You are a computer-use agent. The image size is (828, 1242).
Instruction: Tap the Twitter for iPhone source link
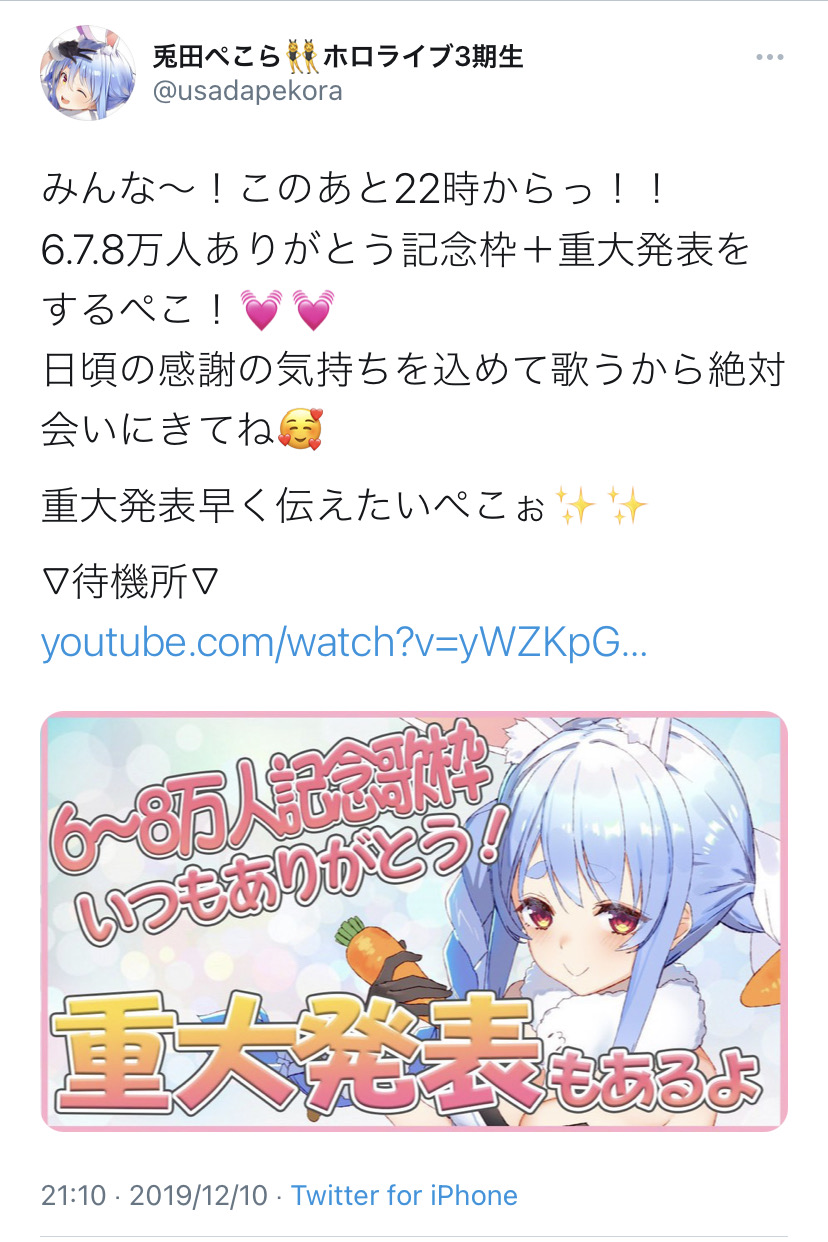[x=404, y=1196]
